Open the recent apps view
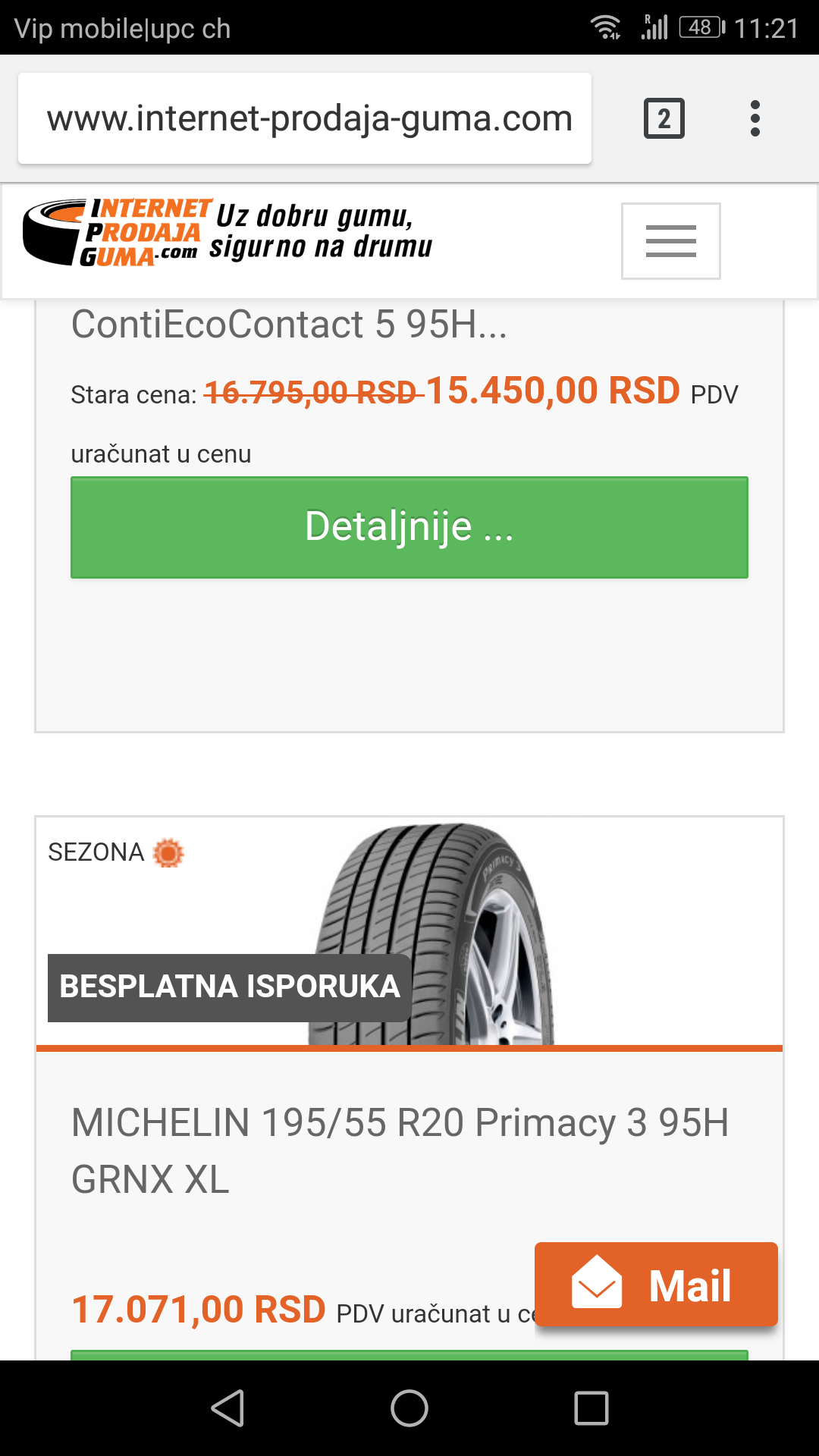The width and height of the screenshot is (819, 1456). [x=591, y=1408]
